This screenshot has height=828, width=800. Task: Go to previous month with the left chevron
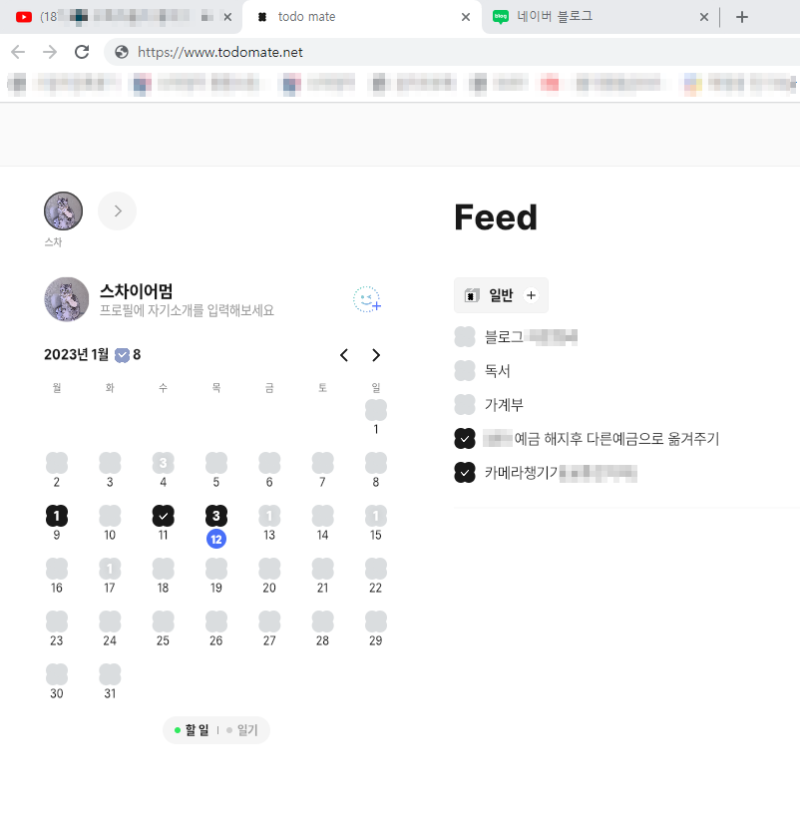[x=344, y=355]
